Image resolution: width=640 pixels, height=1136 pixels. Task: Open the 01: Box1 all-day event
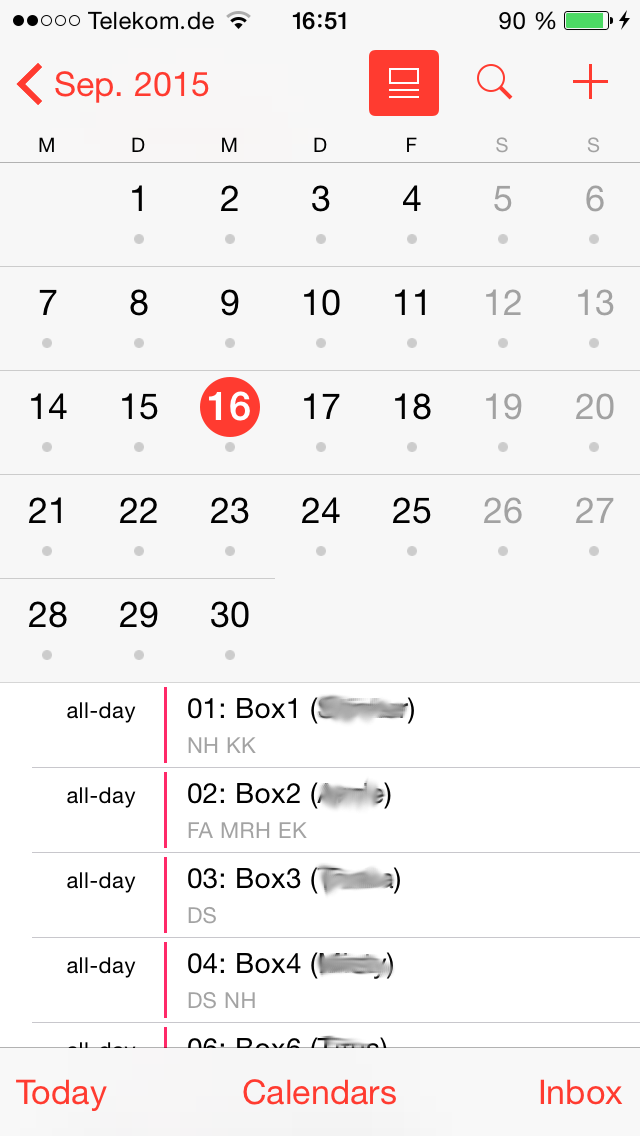[x=400, y=726]
